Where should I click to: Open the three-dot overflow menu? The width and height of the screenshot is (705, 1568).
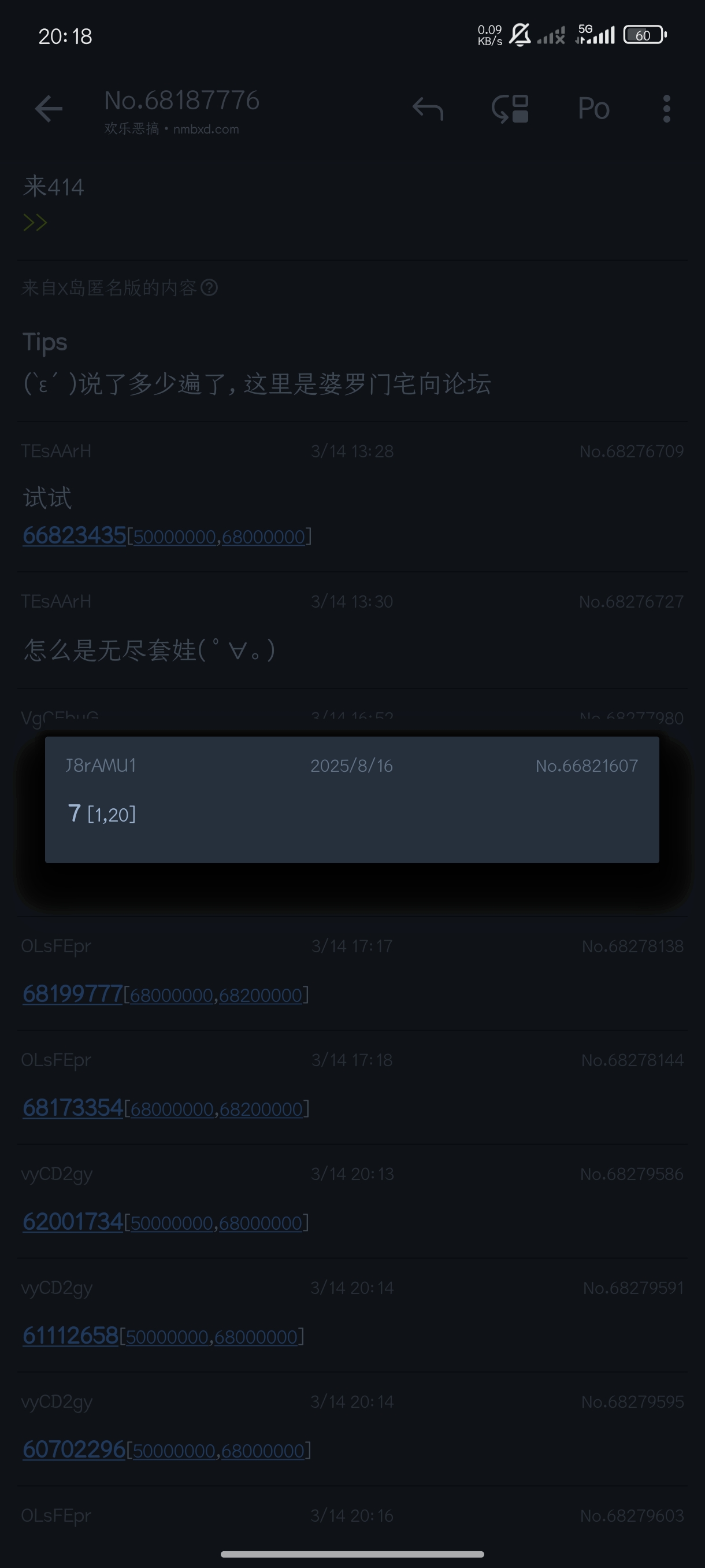[667, 109]
